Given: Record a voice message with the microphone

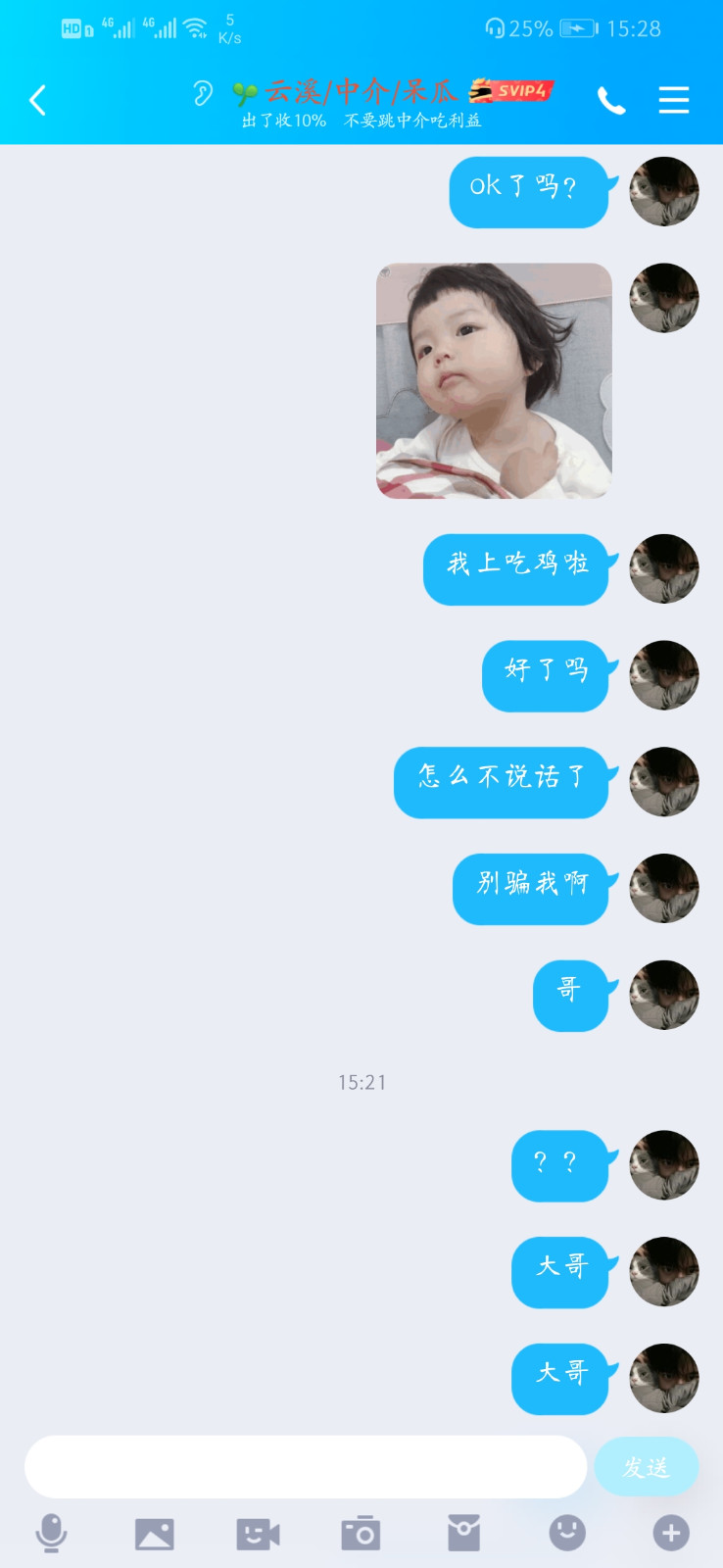Looking at the screenshot, I should tap(51, 1533).
